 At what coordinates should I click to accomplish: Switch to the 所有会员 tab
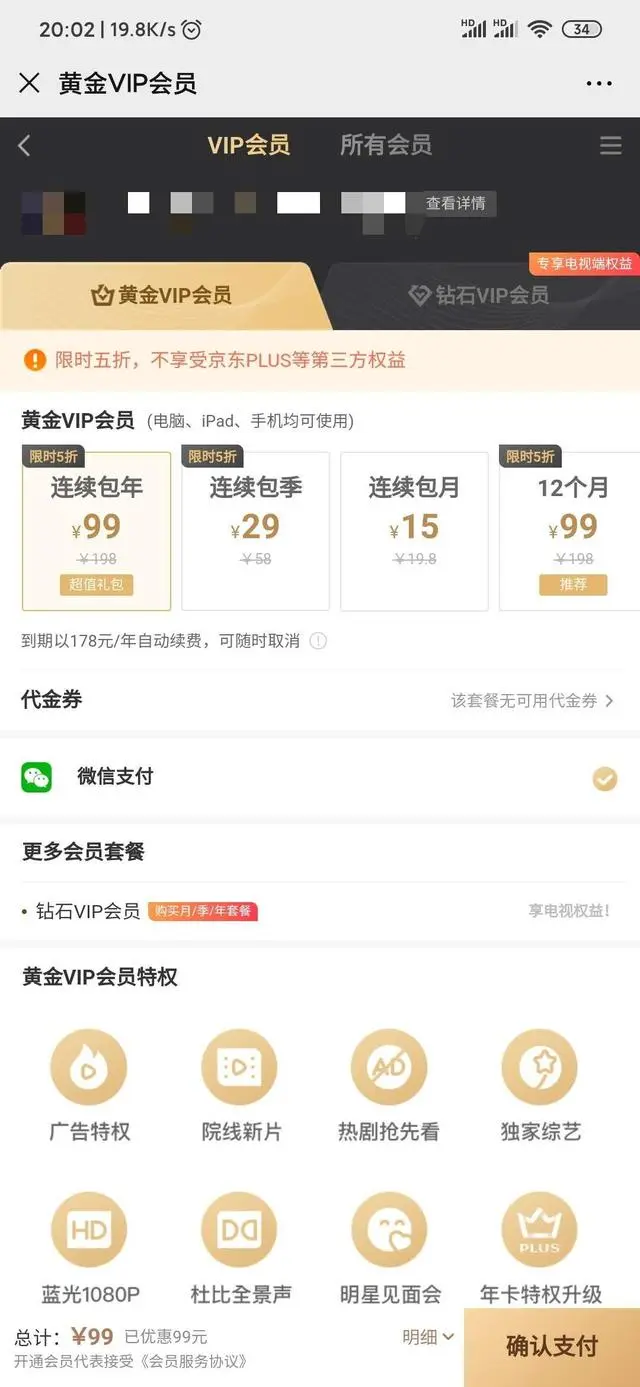pyautogui.click(x=386, y=145)
